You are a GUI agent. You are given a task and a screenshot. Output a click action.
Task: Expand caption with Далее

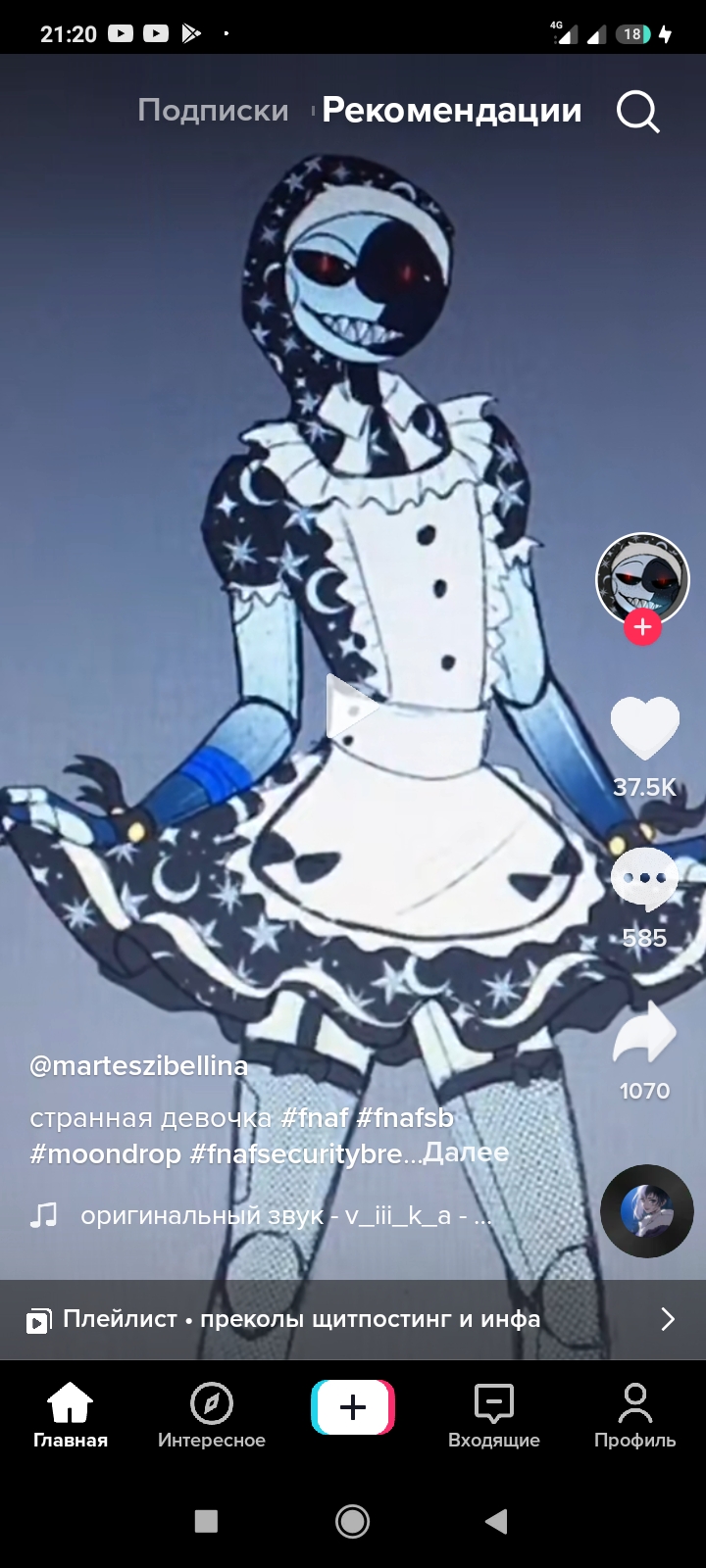466,1152
